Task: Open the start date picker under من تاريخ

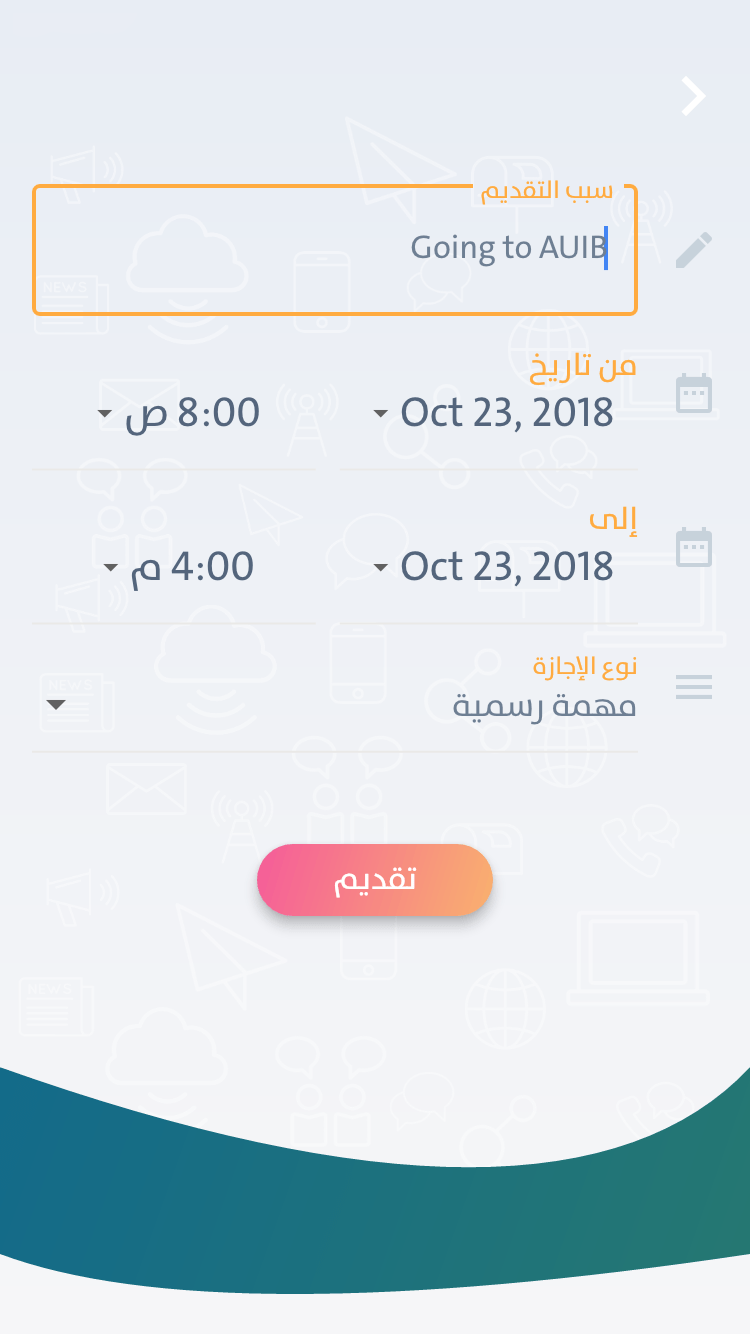Action: [489, 413]
